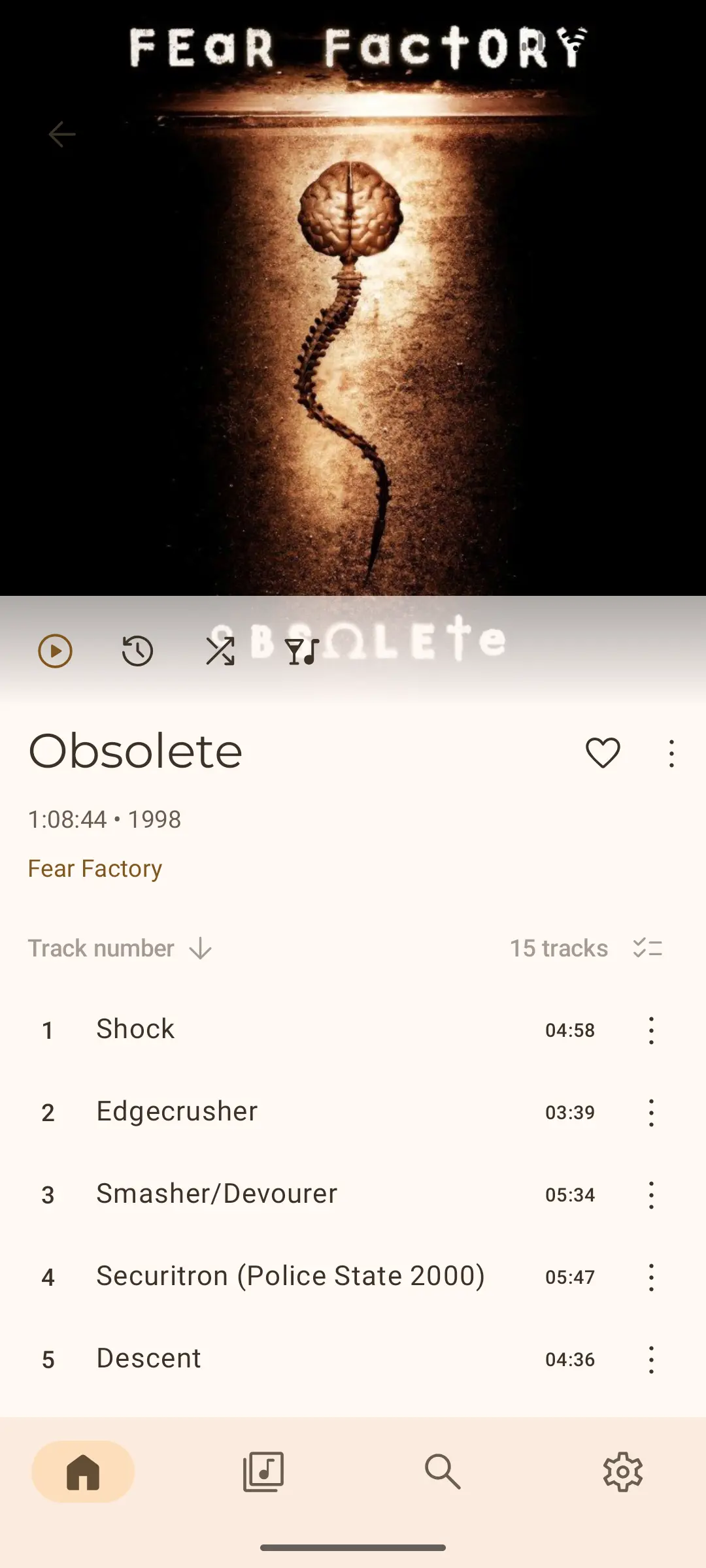
Task: Open options for Securitron (Police State 2000)
Action: point(651,1277)
